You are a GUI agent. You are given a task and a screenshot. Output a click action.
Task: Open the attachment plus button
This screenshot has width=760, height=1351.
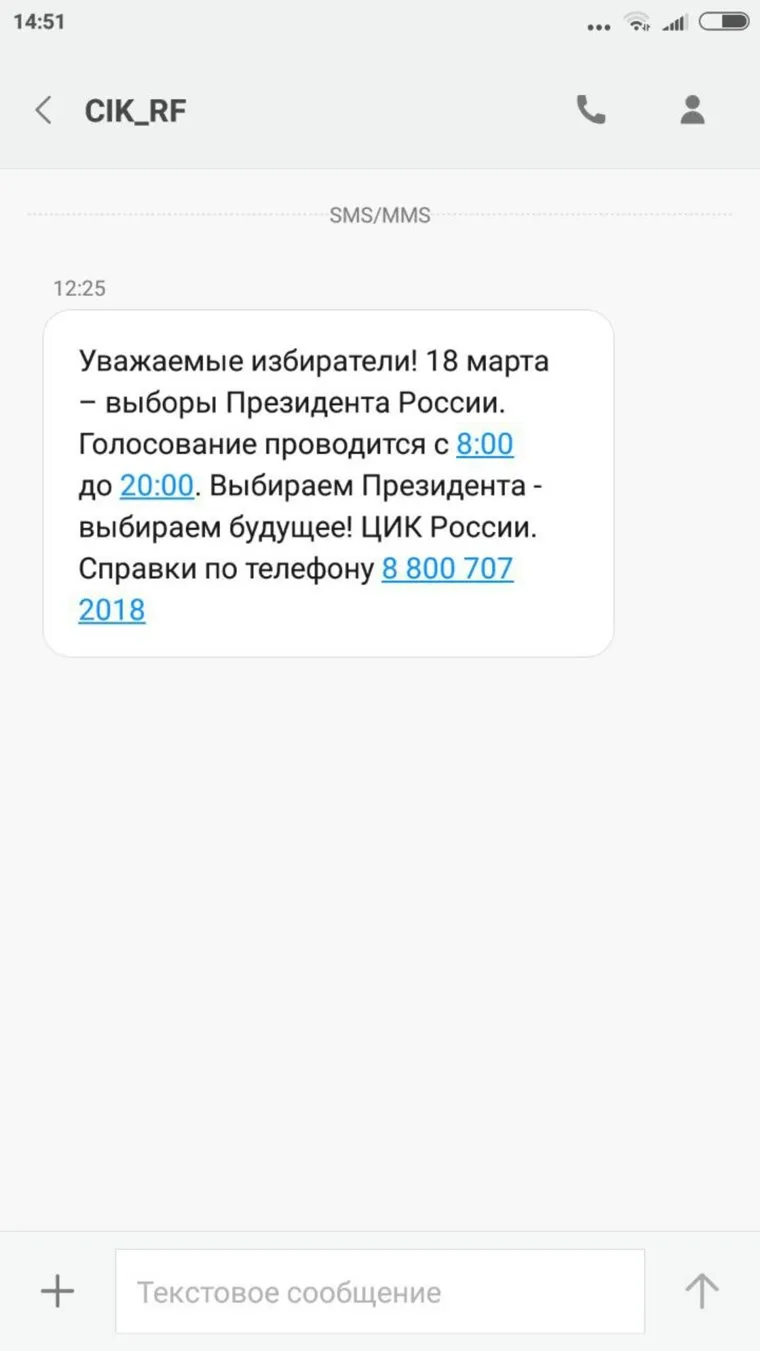(57, 1291)
